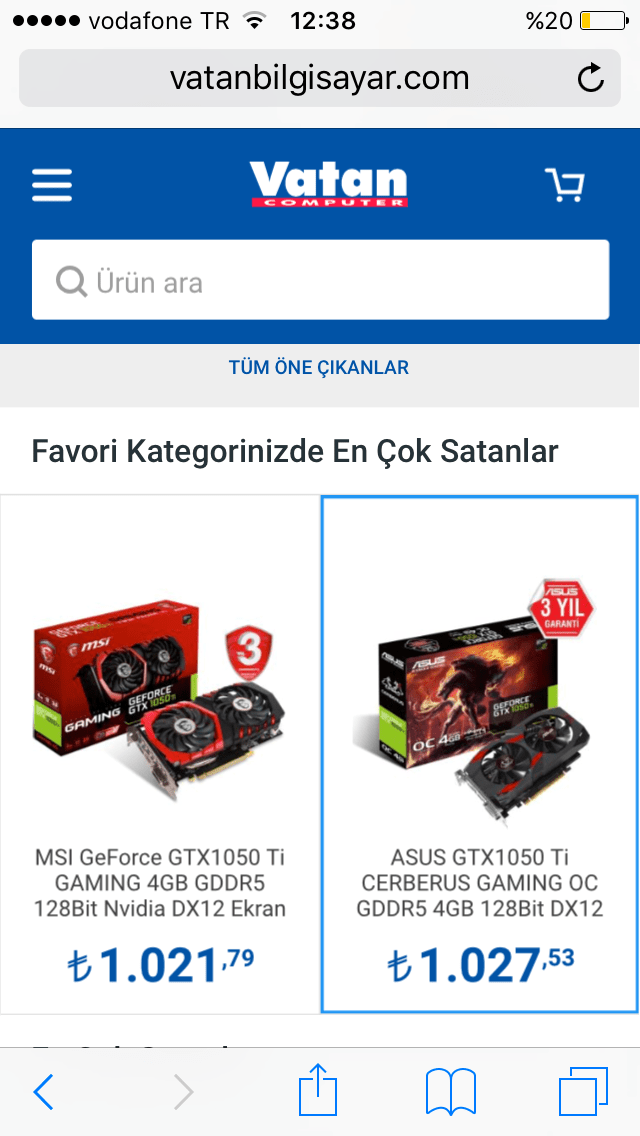The width and height of the screenshot is (640, 1136).
Task: Go back to the previous page
Action: tap(43, 1092)
